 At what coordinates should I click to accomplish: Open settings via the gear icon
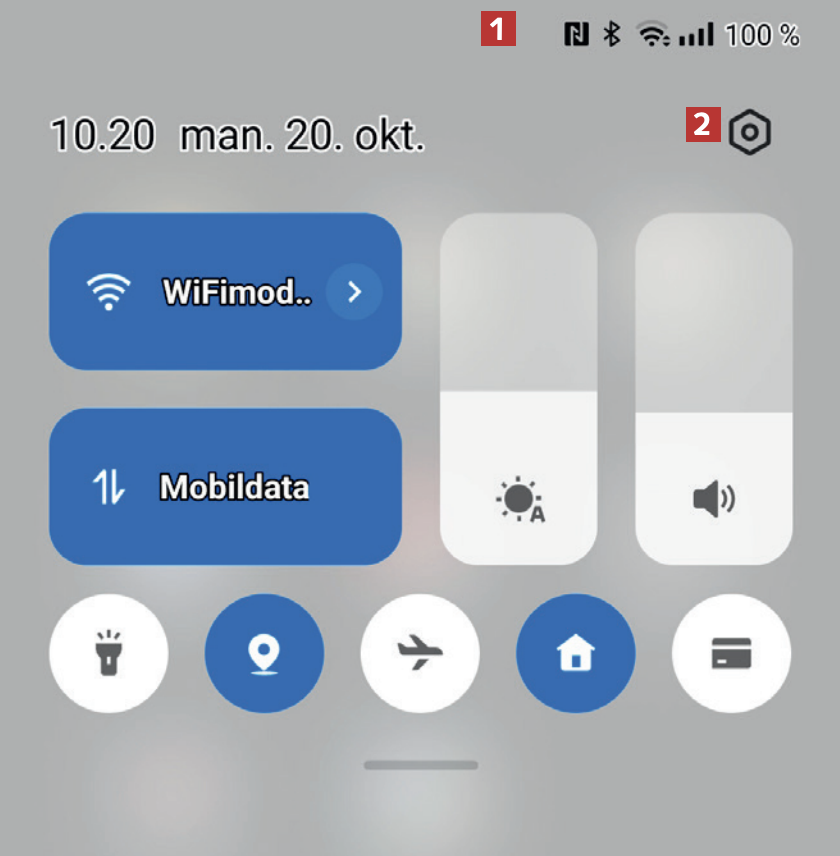pyautogui.click(x=750, y=132)
